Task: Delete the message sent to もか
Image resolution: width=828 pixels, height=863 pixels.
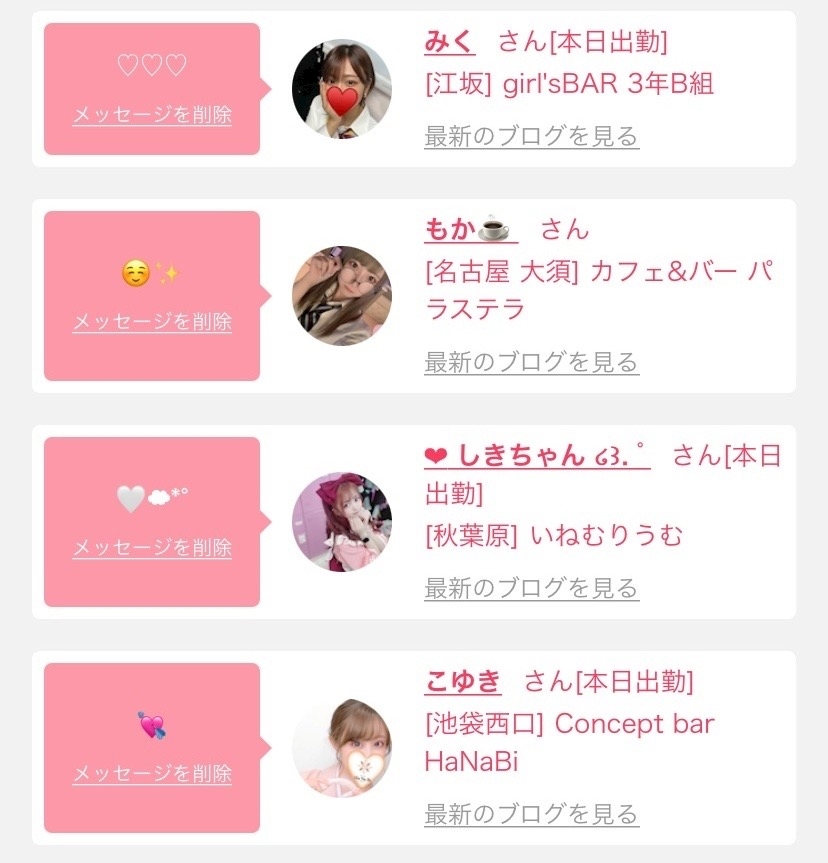Action: pos(152,322)
